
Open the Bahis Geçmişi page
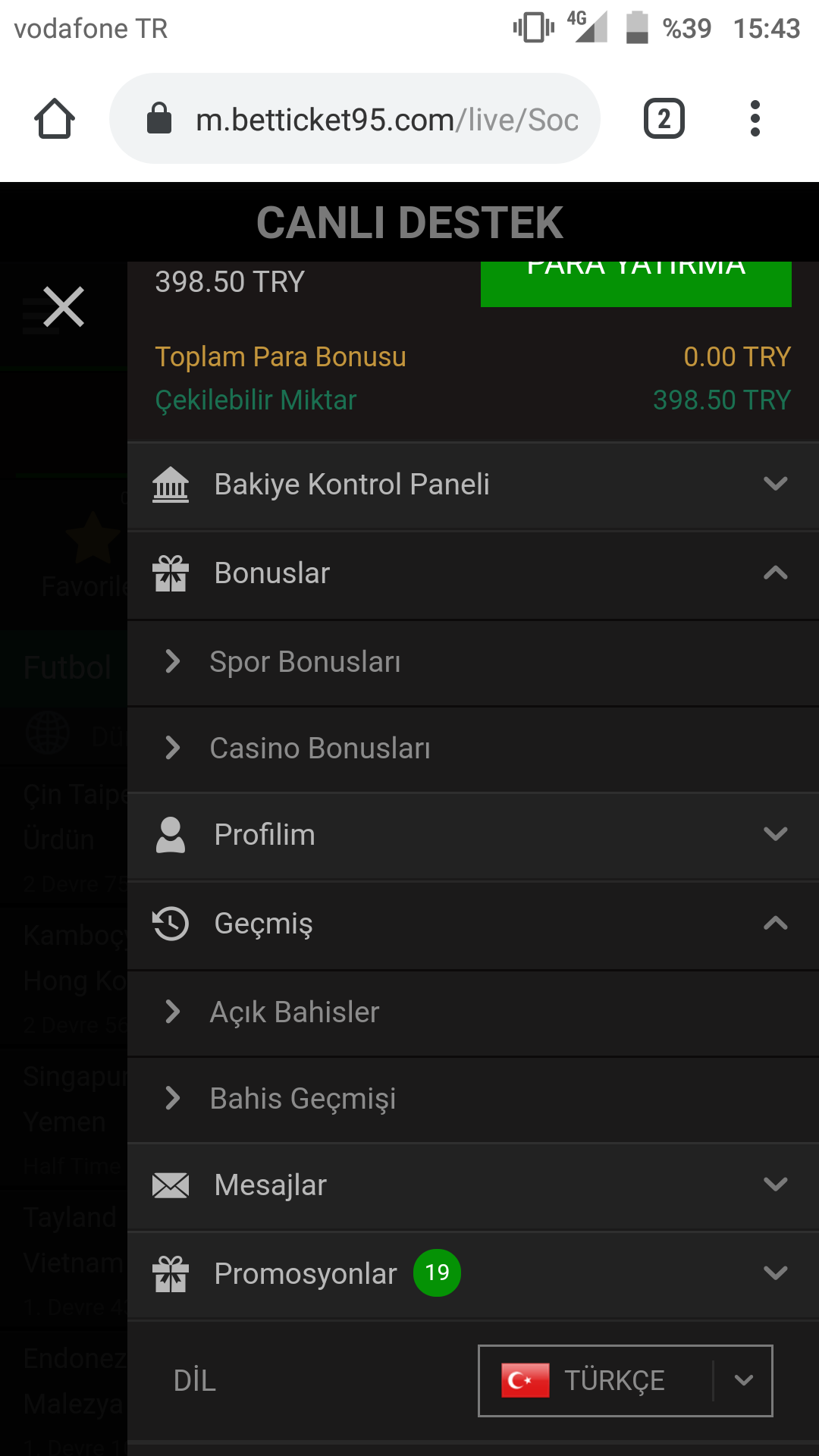click(x=303, y=1099)
